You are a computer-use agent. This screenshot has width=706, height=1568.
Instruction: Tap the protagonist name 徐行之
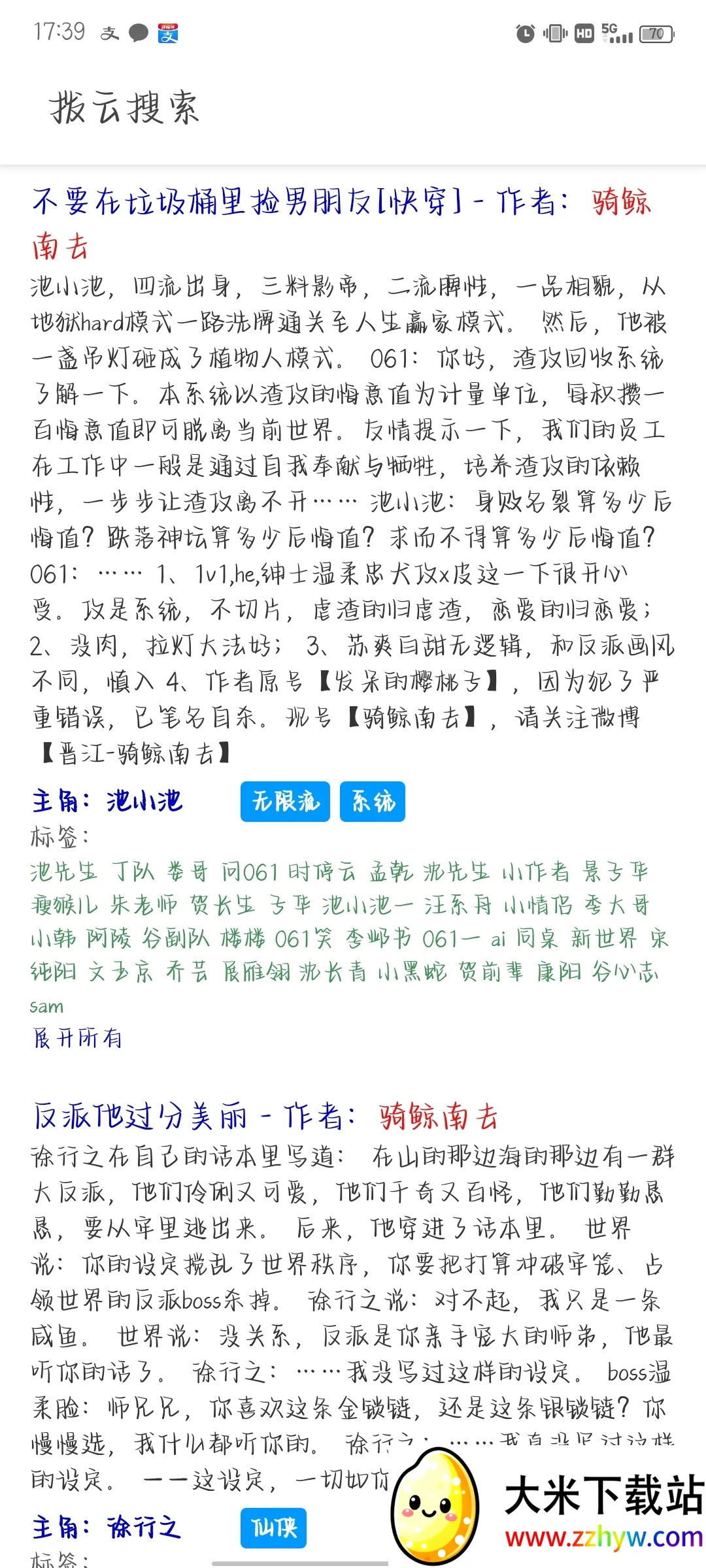pyautogui.click(x=144, y=1527)
